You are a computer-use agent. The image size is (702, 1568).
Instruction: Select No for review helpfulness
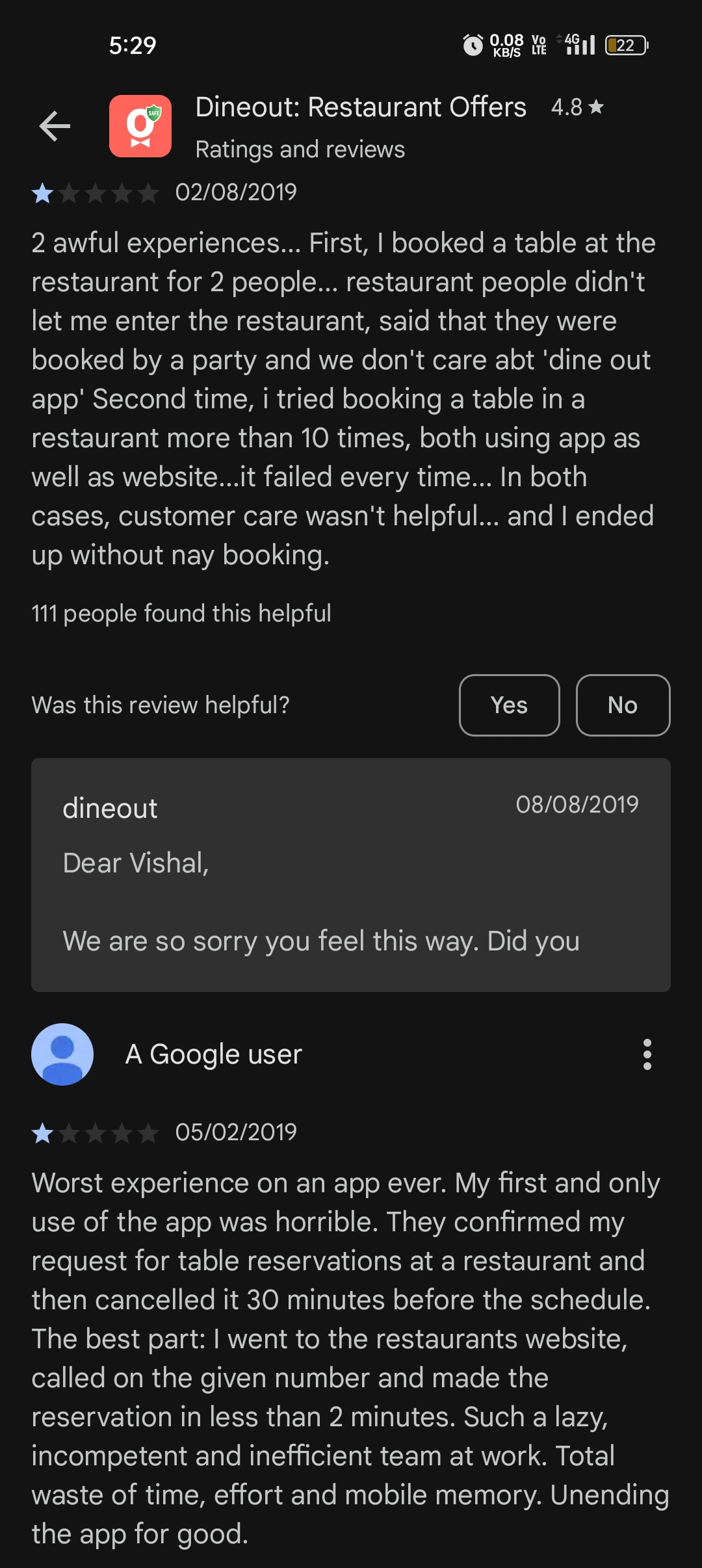(x=622, y=705)
